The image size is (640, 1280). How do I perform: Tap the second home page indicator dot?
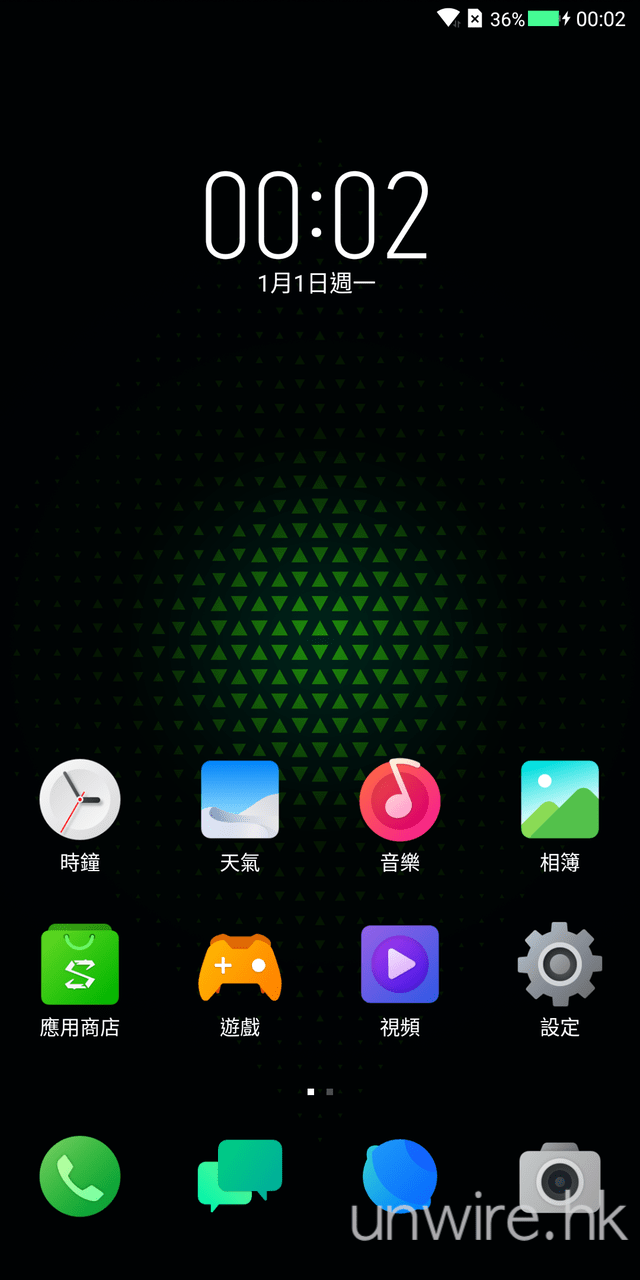point(330,1092)
